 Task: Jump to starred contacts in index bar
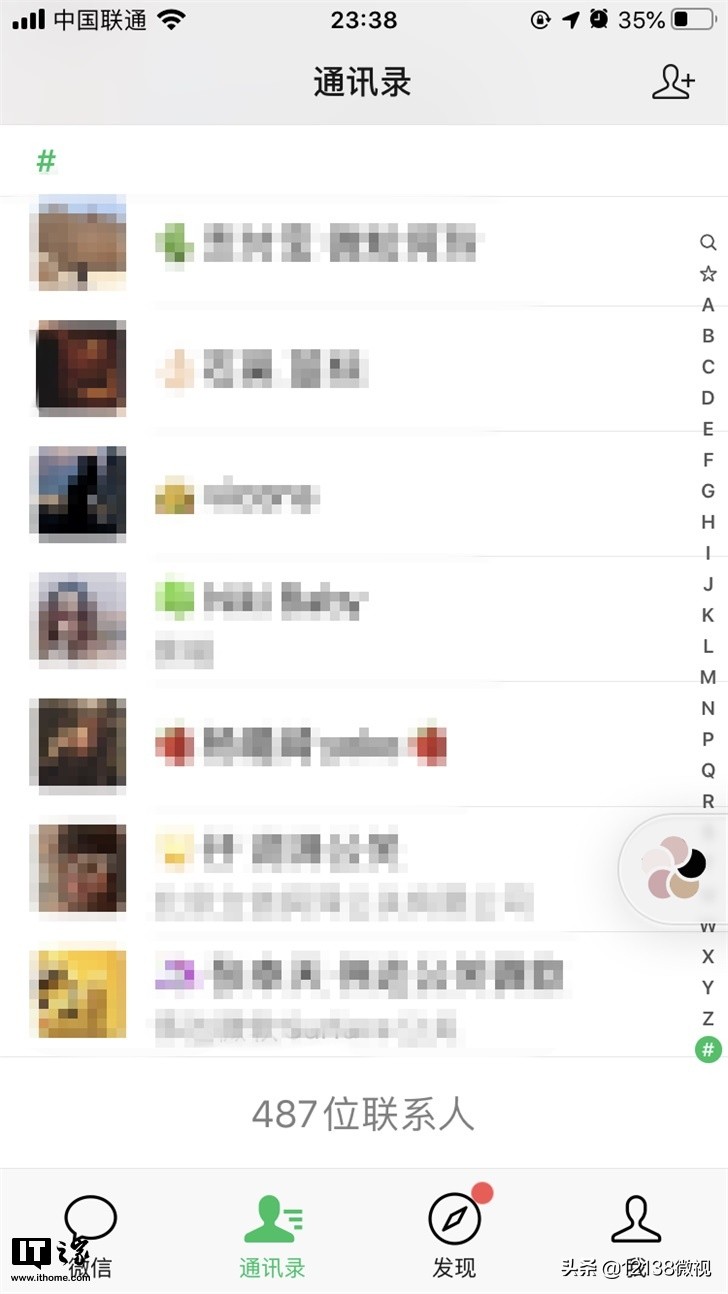tap(708, 274)
